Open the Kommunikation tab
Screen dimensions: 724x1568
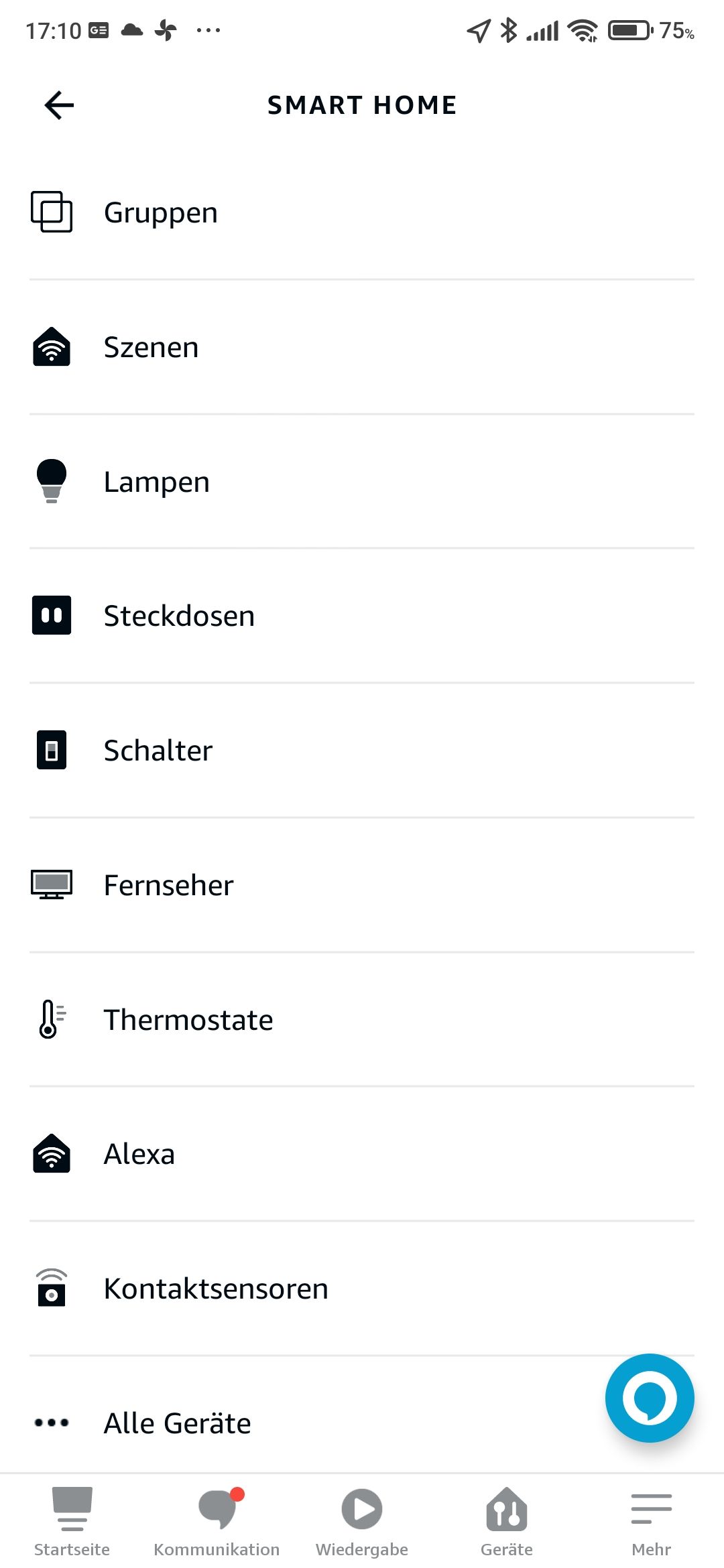(x=217, y=1521)
